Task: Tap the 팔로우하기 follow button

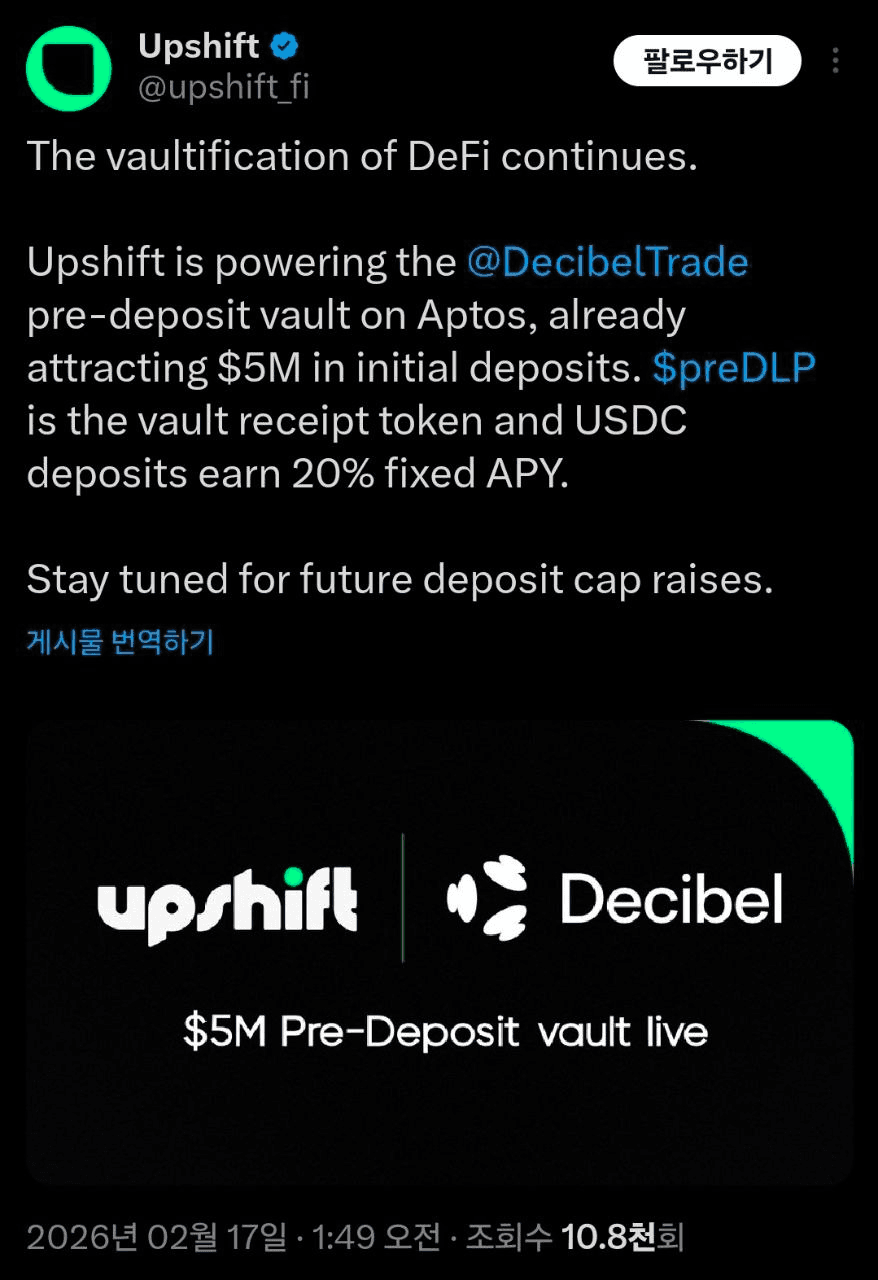Action: [x=707, y=62]
